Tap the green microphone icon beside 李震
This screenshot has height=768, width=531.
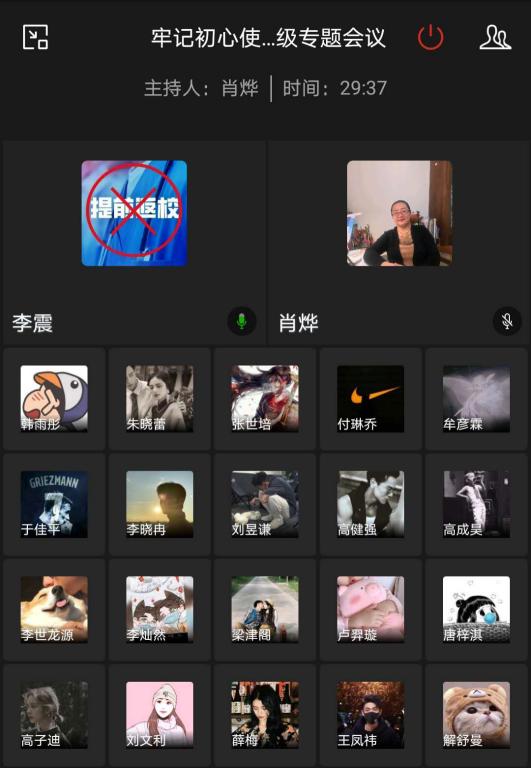coord(241,321)
